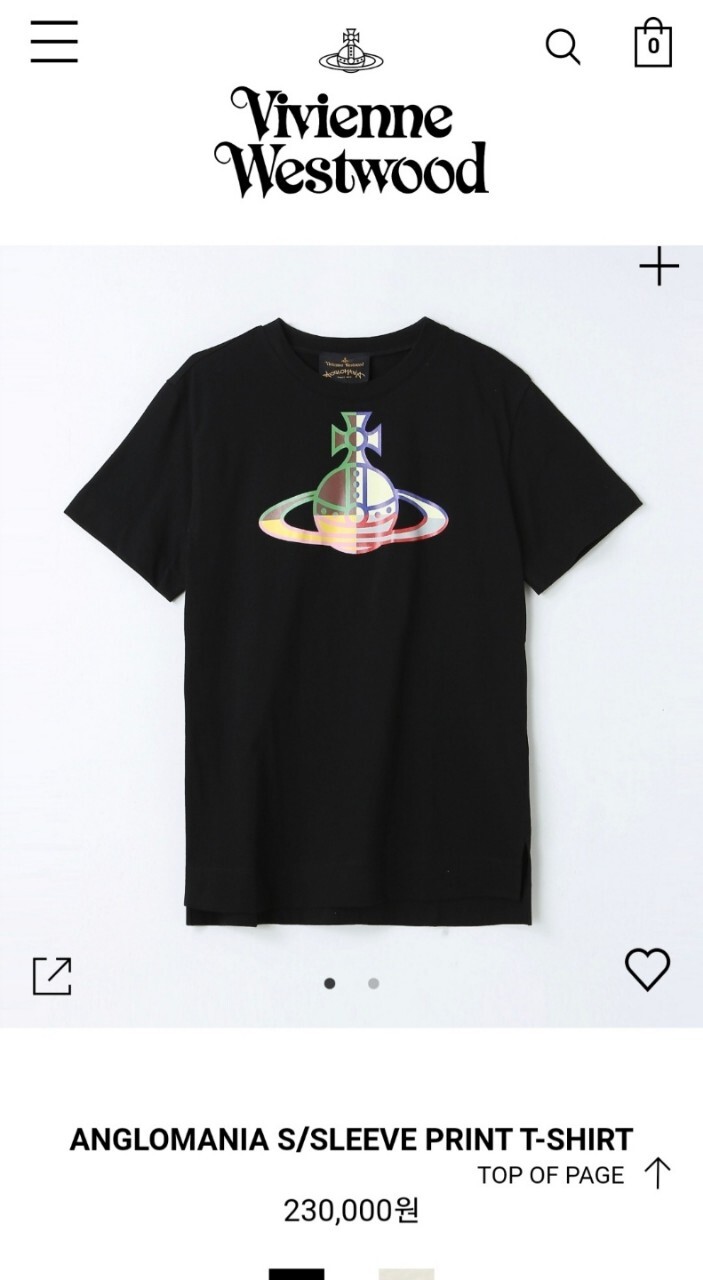703x1280 pixels.
Task: Jump to Top of Page
Action: (573, 1174)
